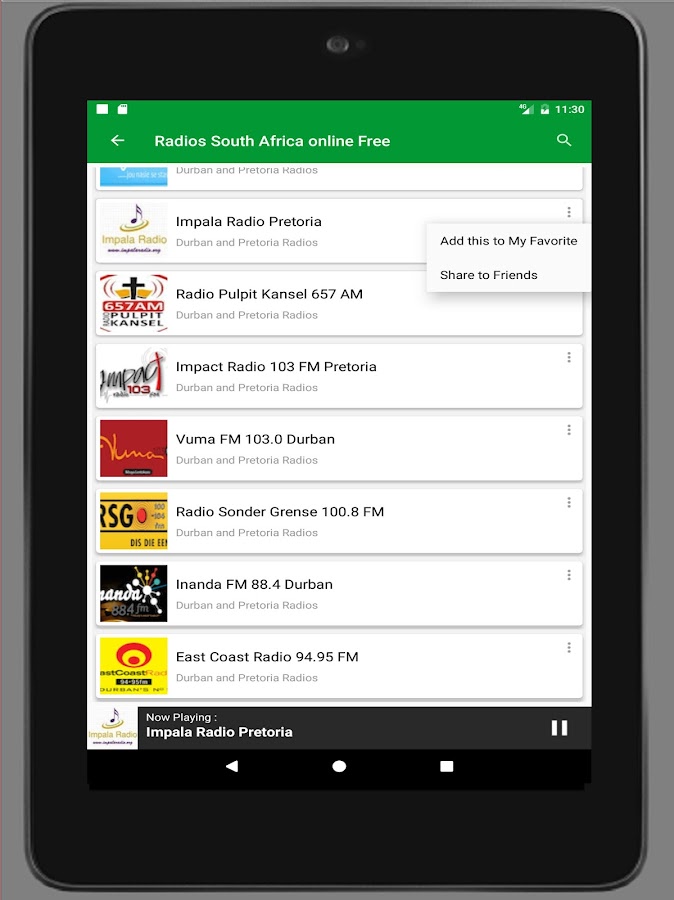
Task: Play Impact Radio 103 FM Pretoria
Action: click(x=276, y=367)
